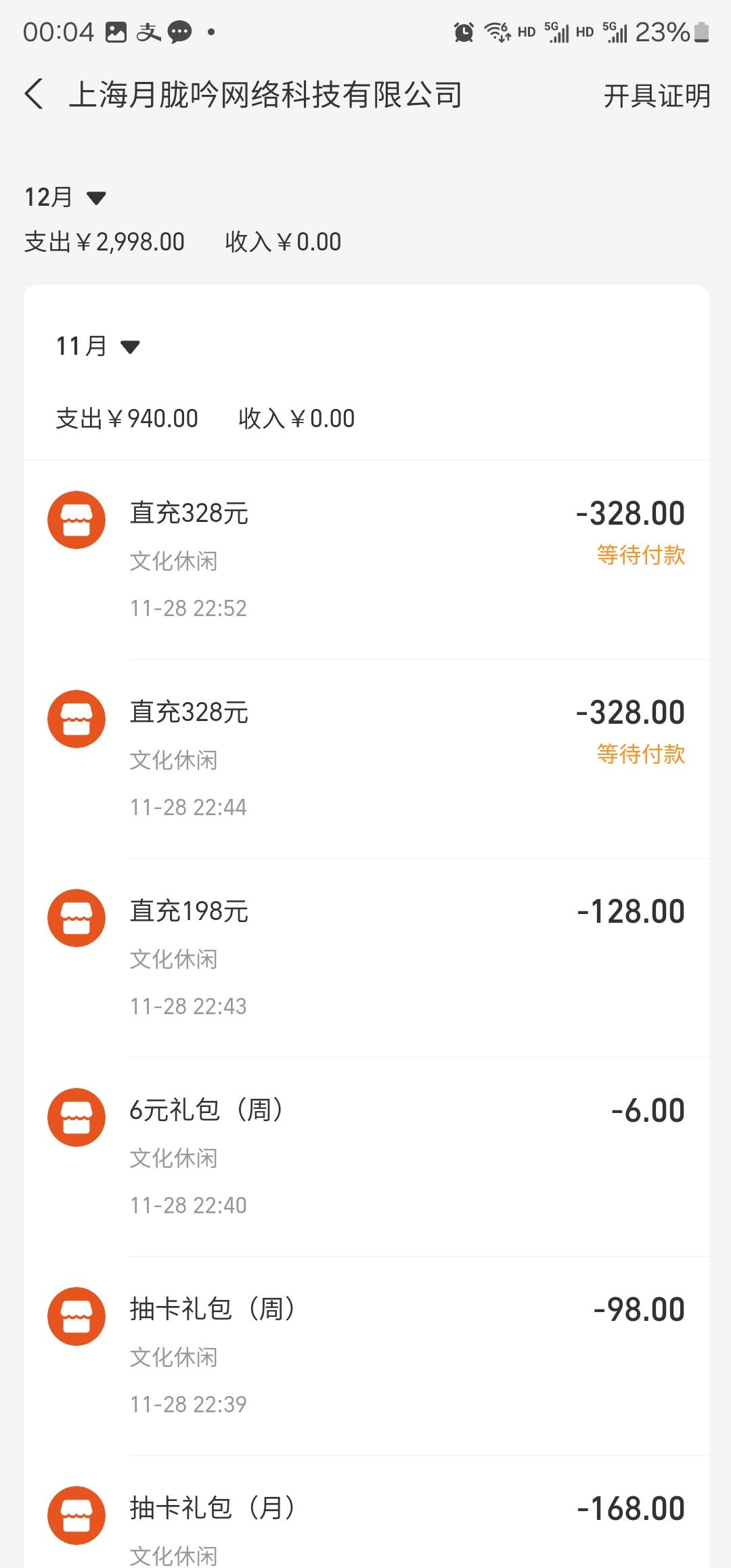Image resolution: width=731 pixels, height=1568 pixels.
Task: Click 等待付款 on the 22:44 transaction
Action: [640, 756]
